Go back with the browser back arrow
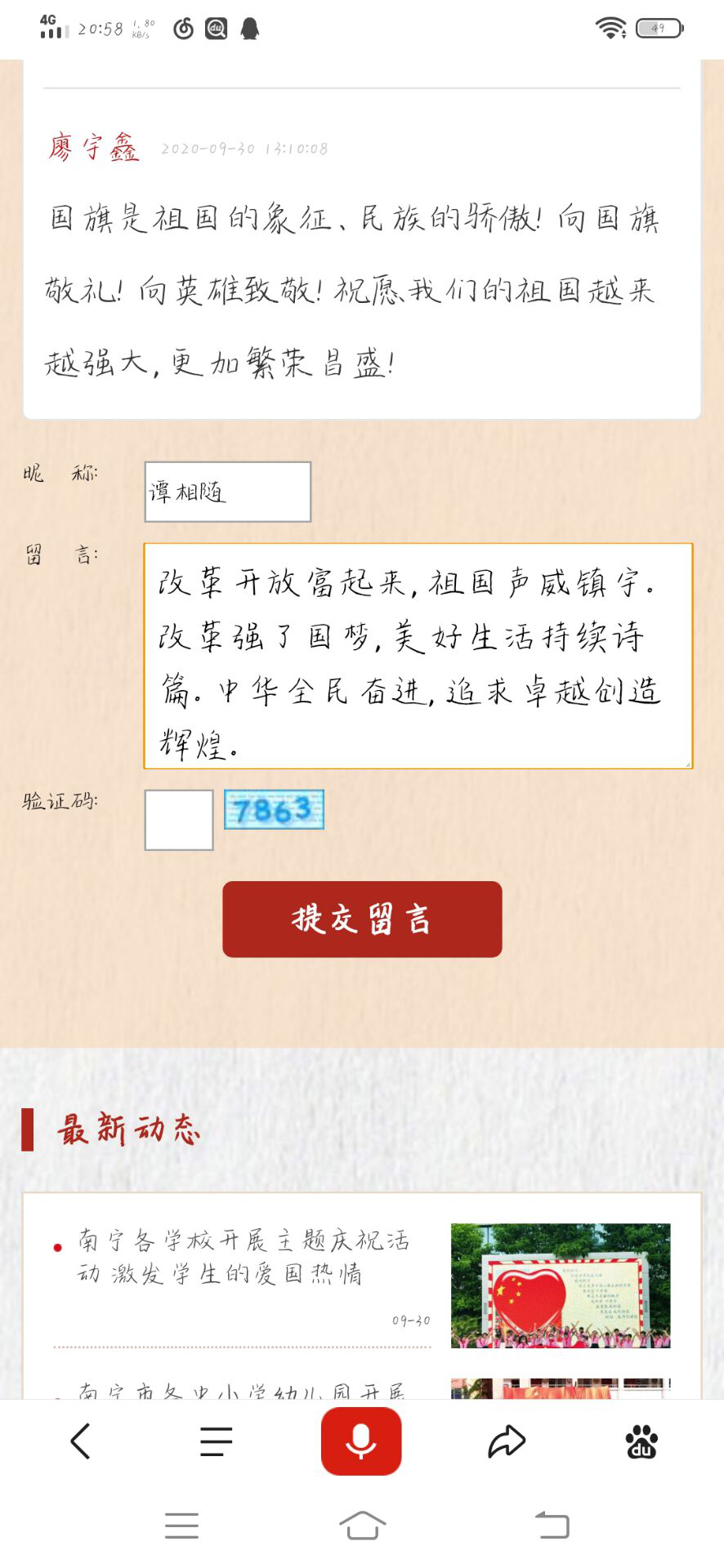 coord(80,1441)
